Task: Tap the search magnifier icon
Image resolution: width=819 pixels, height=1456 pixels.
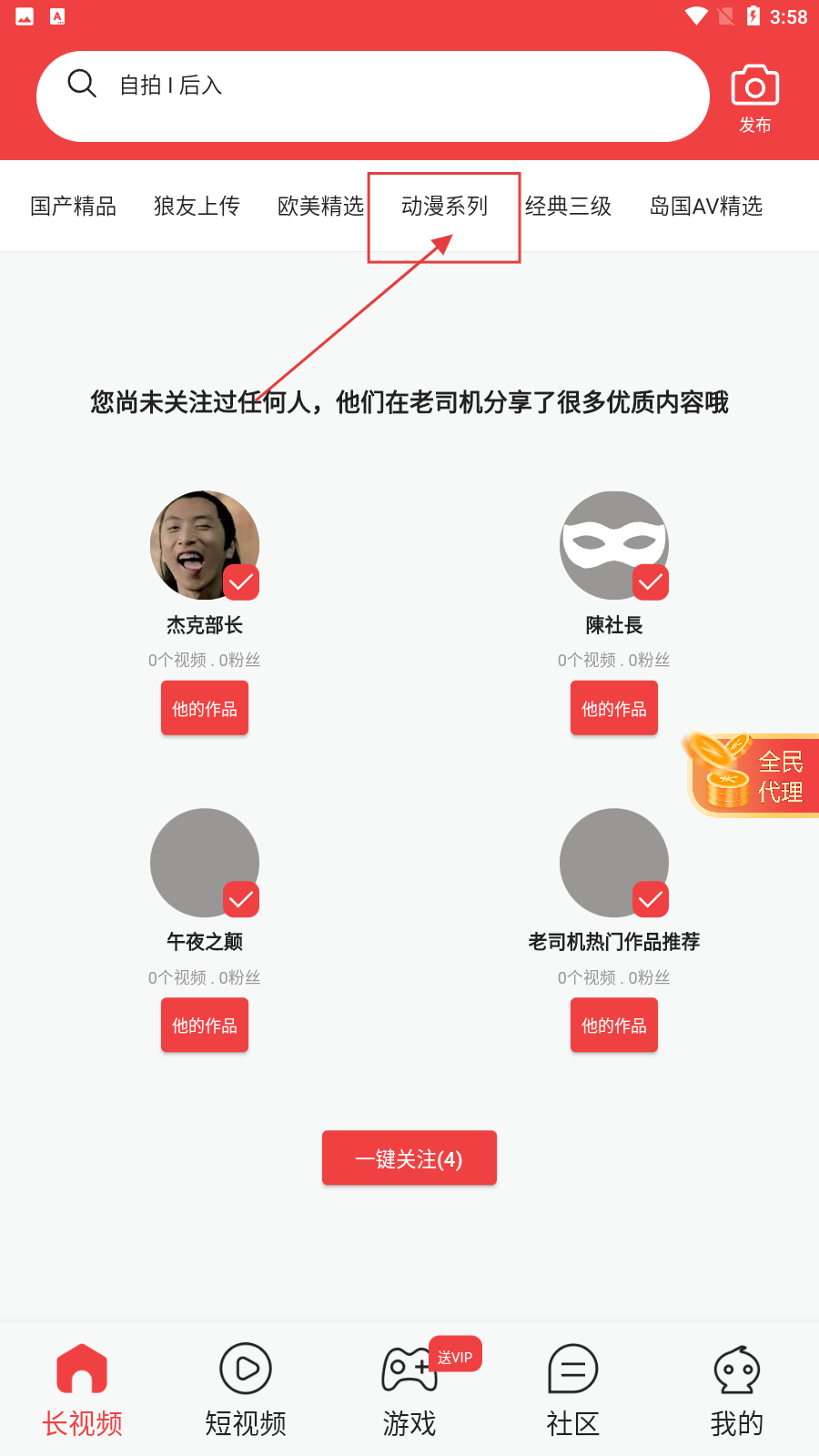Action: pyautogui.click(x=83, y=83)
